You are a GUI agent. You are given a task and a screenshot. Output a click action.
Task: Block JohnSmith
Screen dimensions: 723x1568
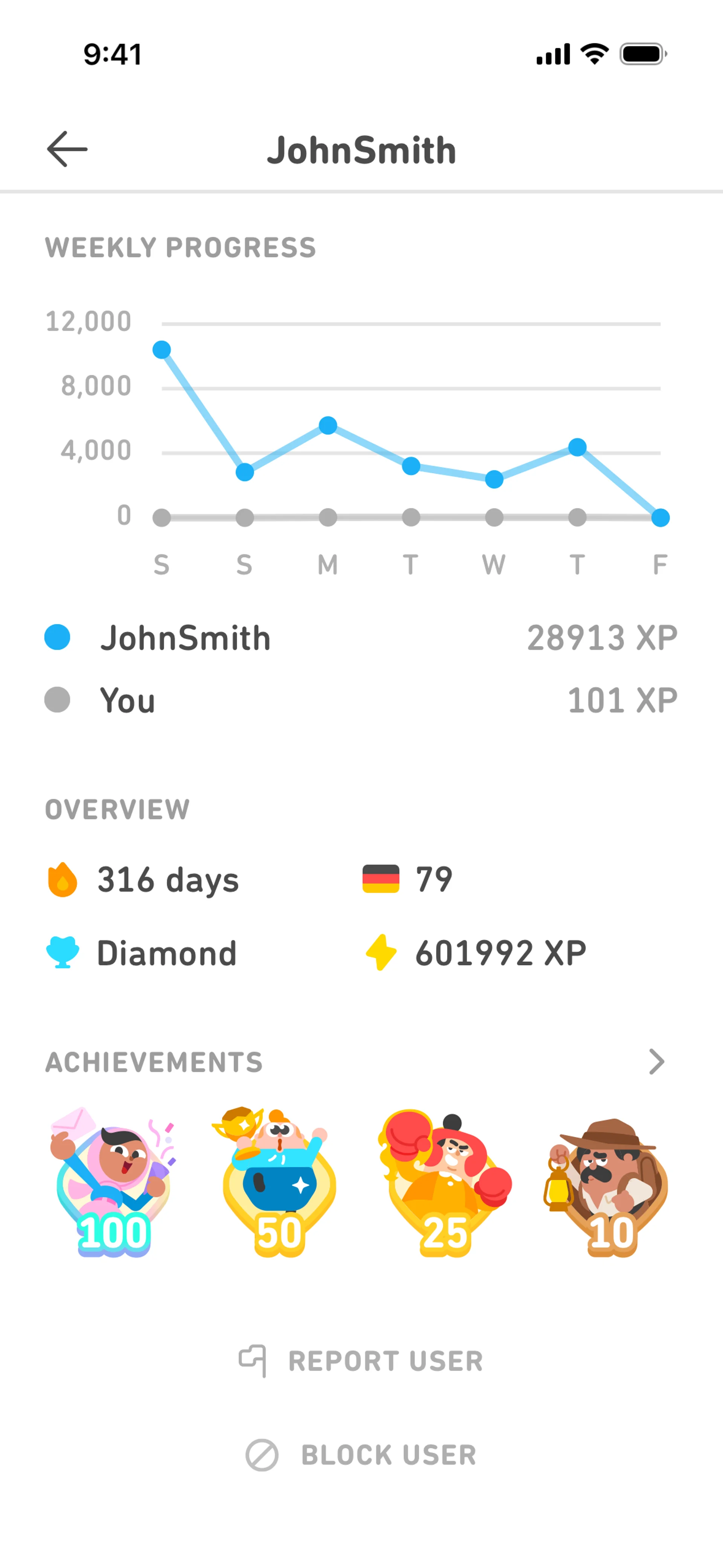tap(361, 1455)
